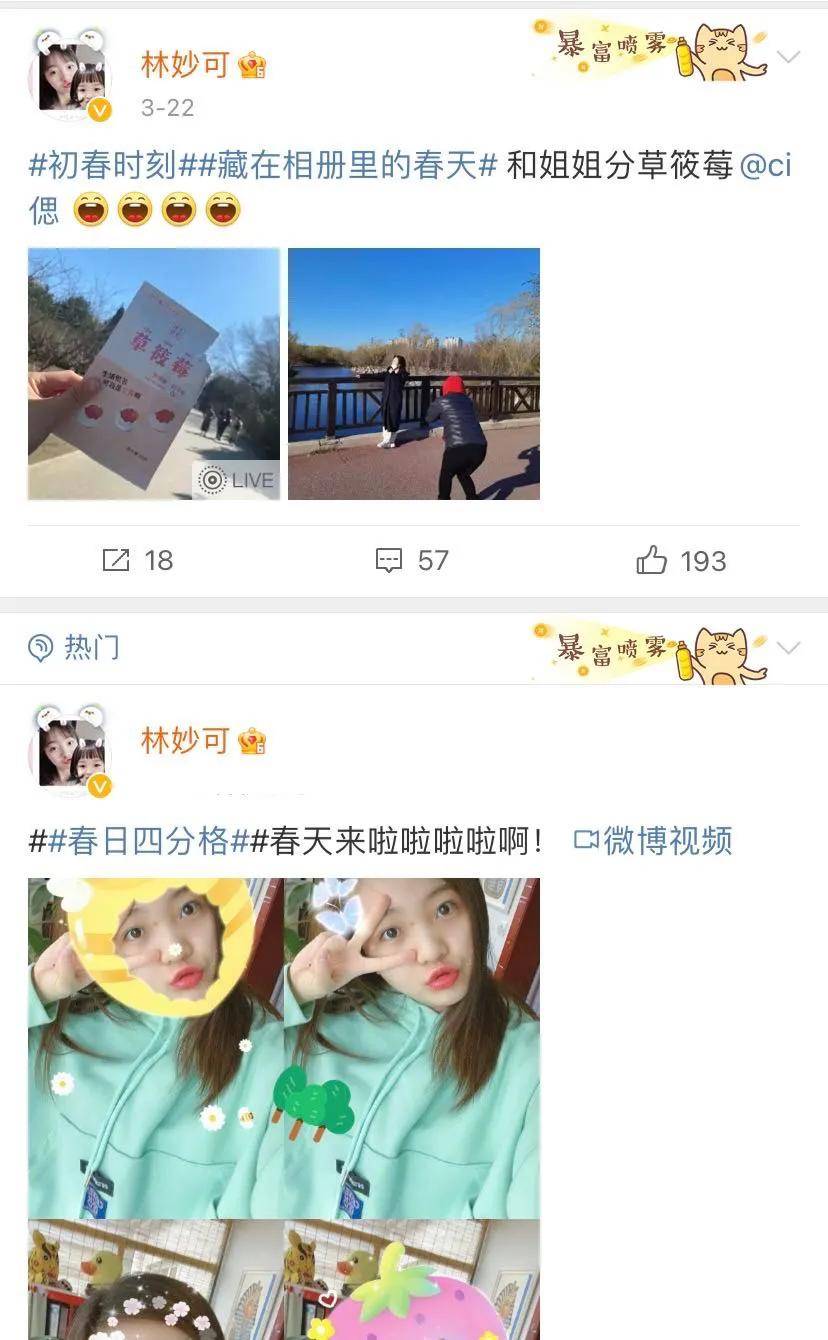Like the 3-22 post with 193 likes
Image resolution: width=828 pixels, height=1340 pixels.
[681, 561]
